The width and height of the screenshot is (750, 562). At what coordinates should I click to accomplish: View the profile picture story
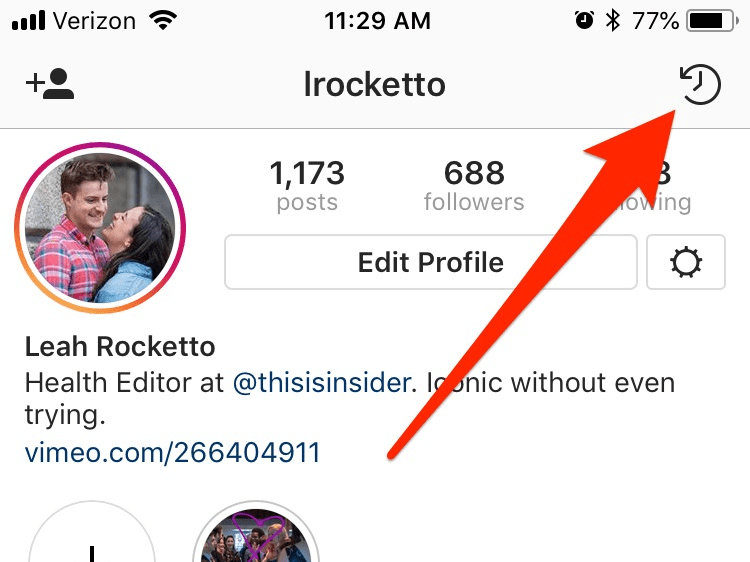tap(100, 229)
